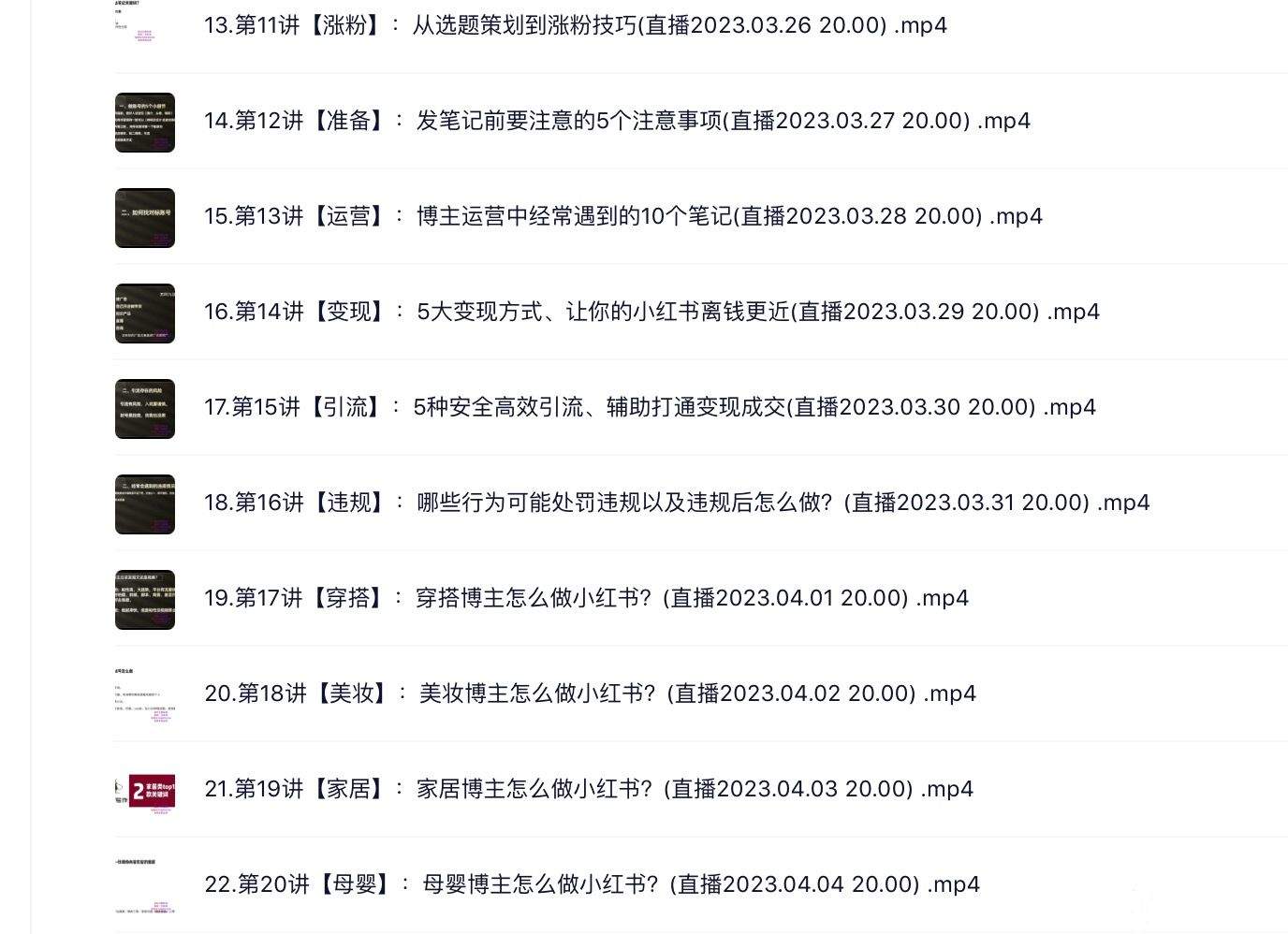
Task: Play 14.第12讲【准备】 video file
Action: [617, 121]
